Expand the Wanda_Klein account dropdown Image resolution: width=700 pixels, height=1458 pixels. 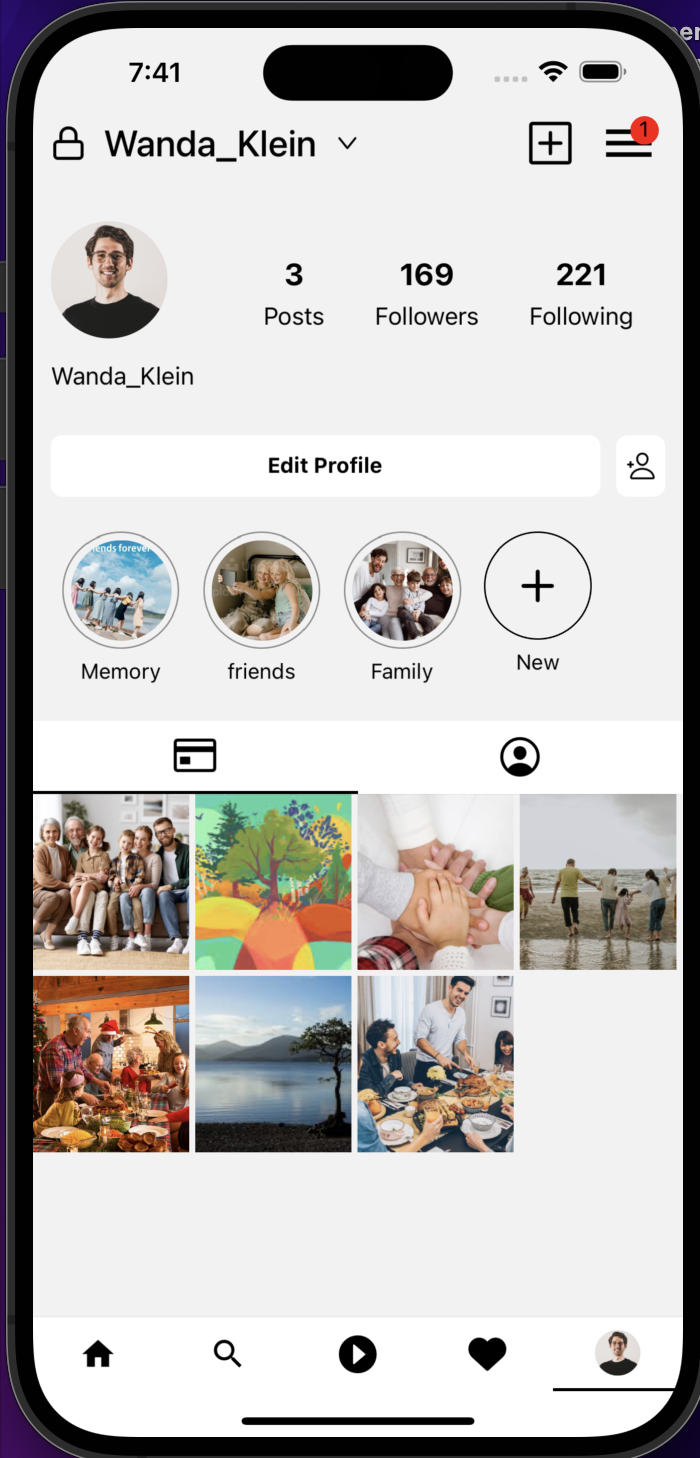click(x=347, y=144)
